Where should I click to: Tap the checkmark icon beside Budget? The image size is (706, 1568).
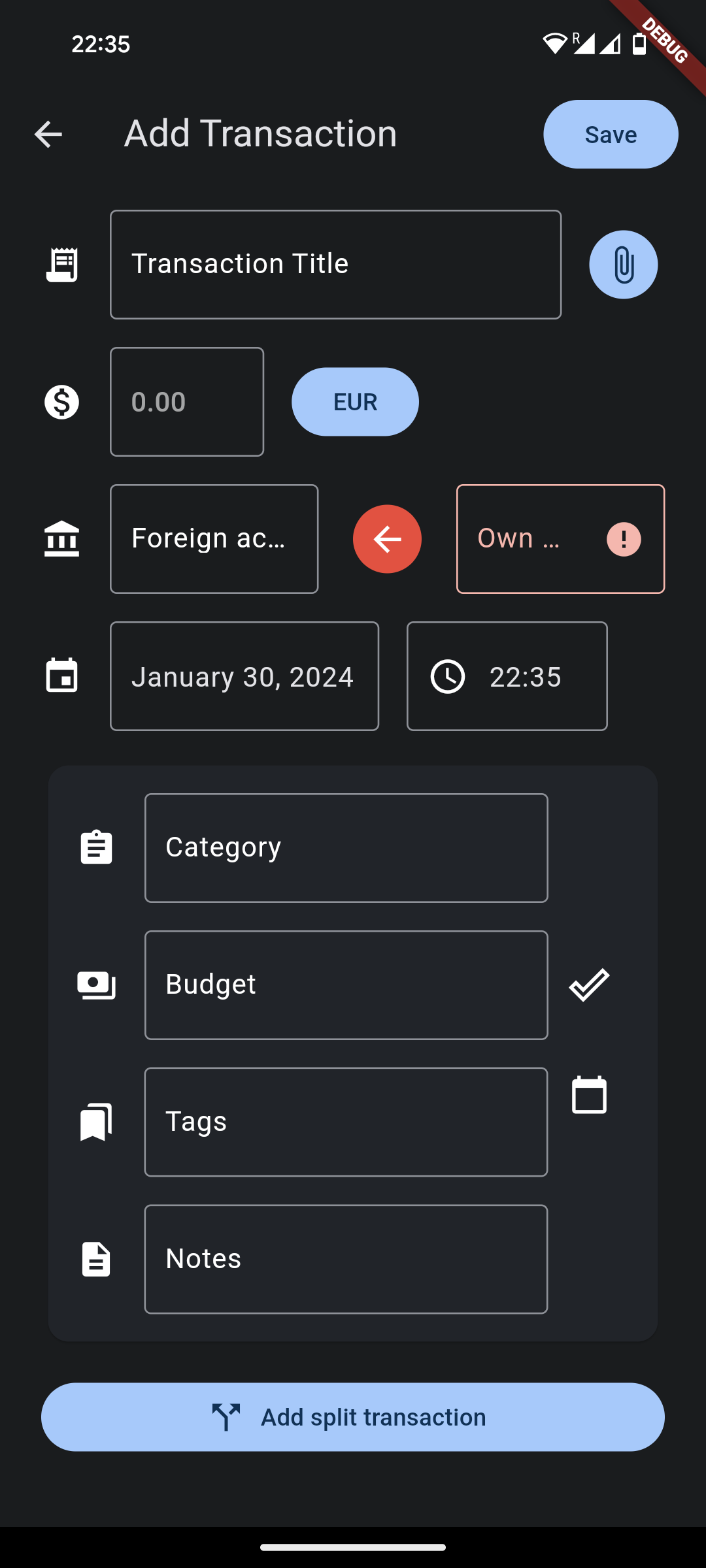point(589,985)
